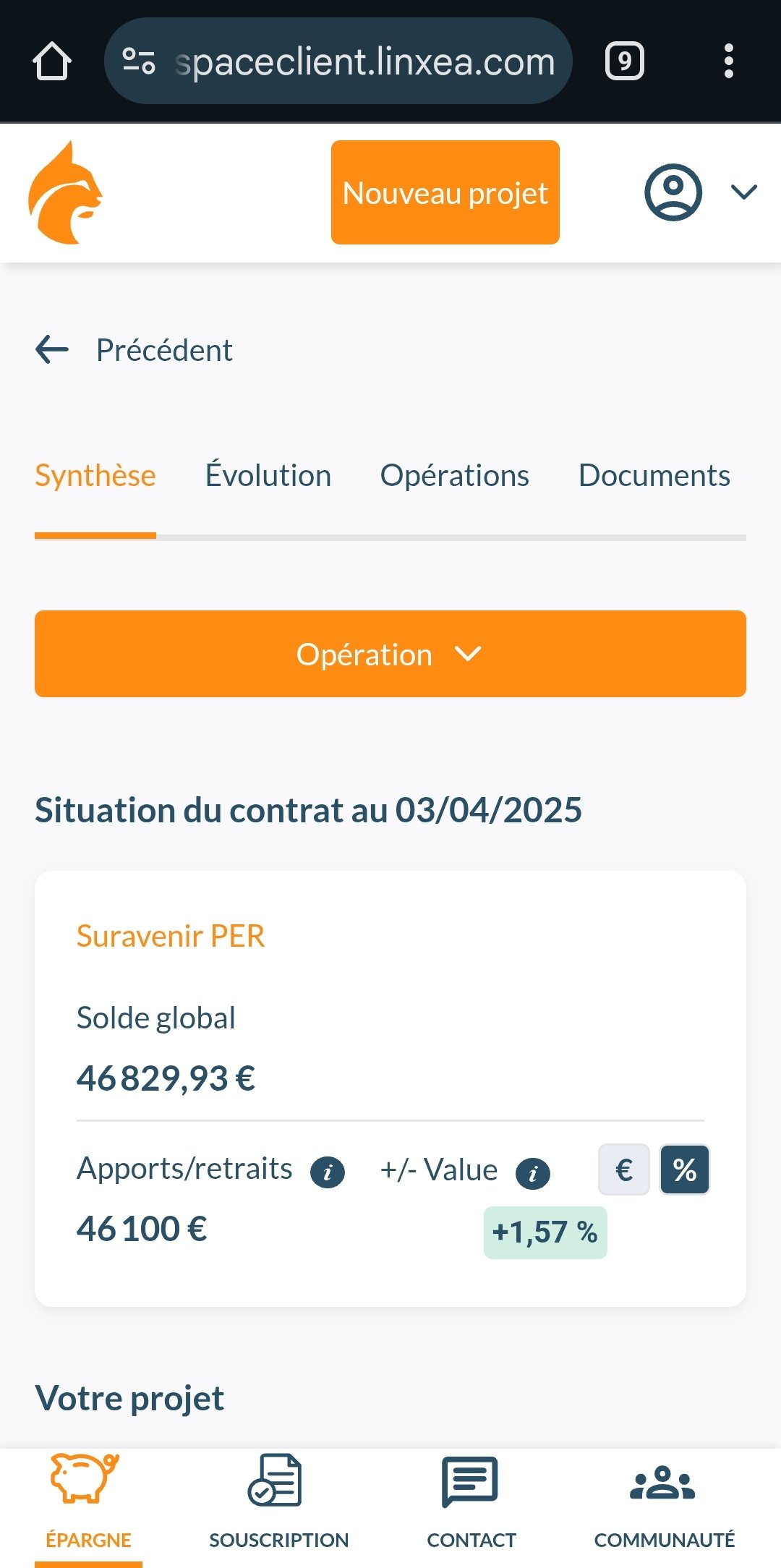The width and height of the screenshot is (781, 1568).
Task: Go back via Précédent
Action: pos(134,350)
